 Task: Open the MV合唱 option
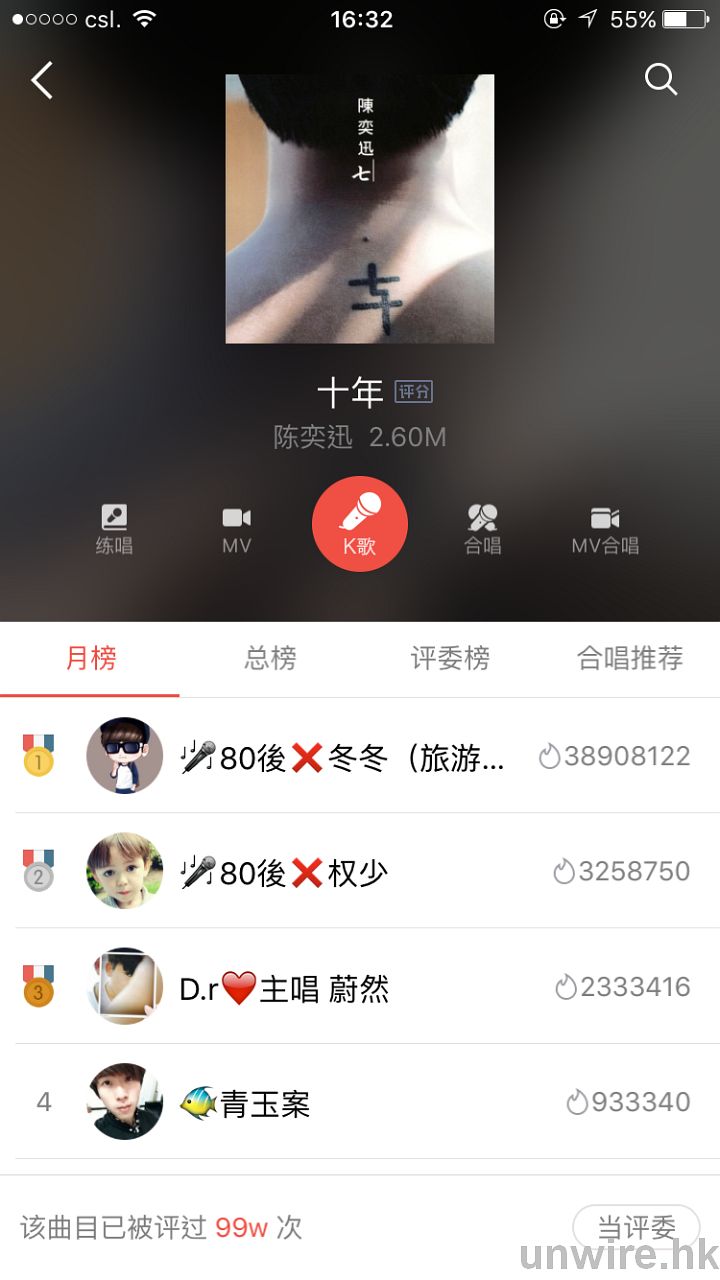pyautogui.click(x=605, y=530)
